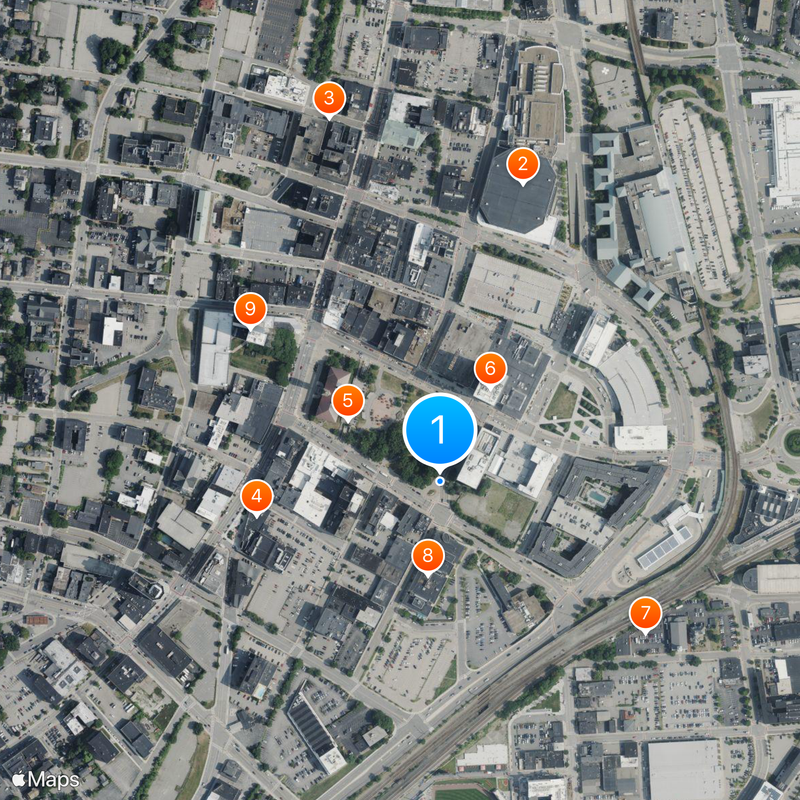
Task: Open map pin number 6
Action: [x=490, y=368]
